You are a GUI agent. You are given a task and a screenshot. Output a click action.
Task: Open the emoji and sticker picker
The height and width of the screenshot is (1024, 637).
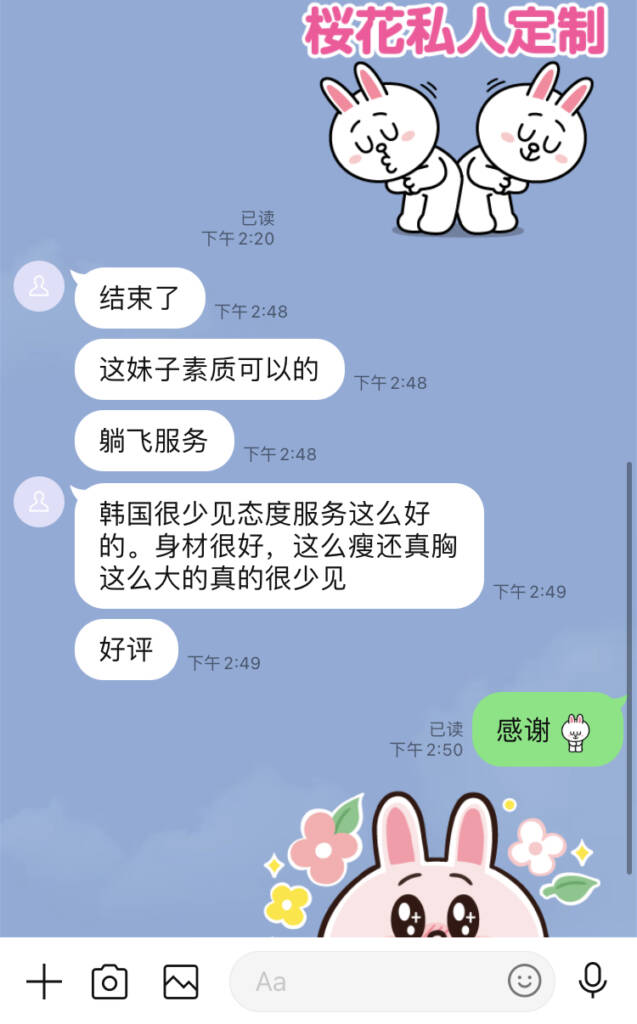(x=524, y=981)
